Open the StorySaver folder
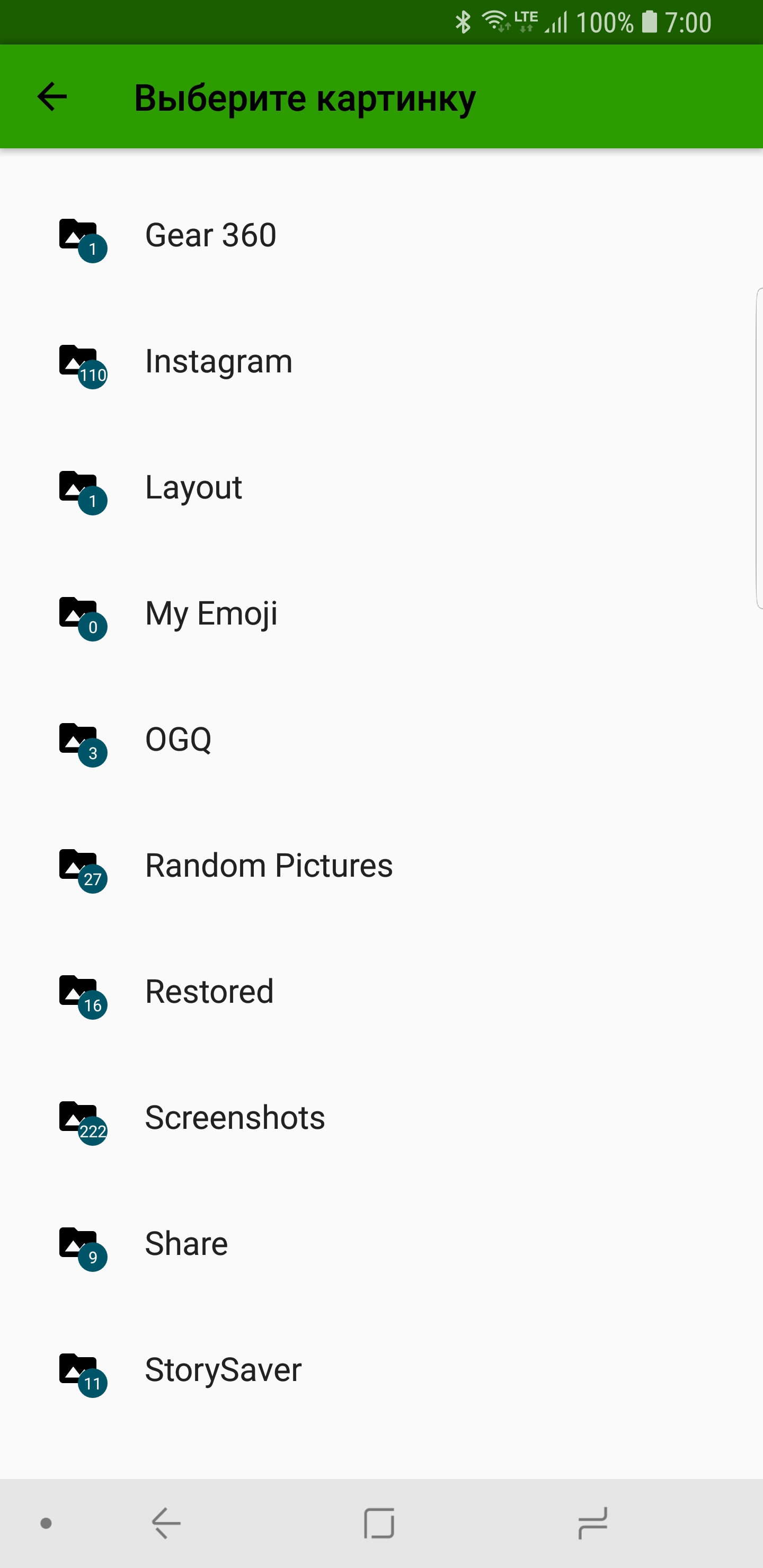The width and height of the screenshot is (763, 1568). click(x=381, y=1369)
